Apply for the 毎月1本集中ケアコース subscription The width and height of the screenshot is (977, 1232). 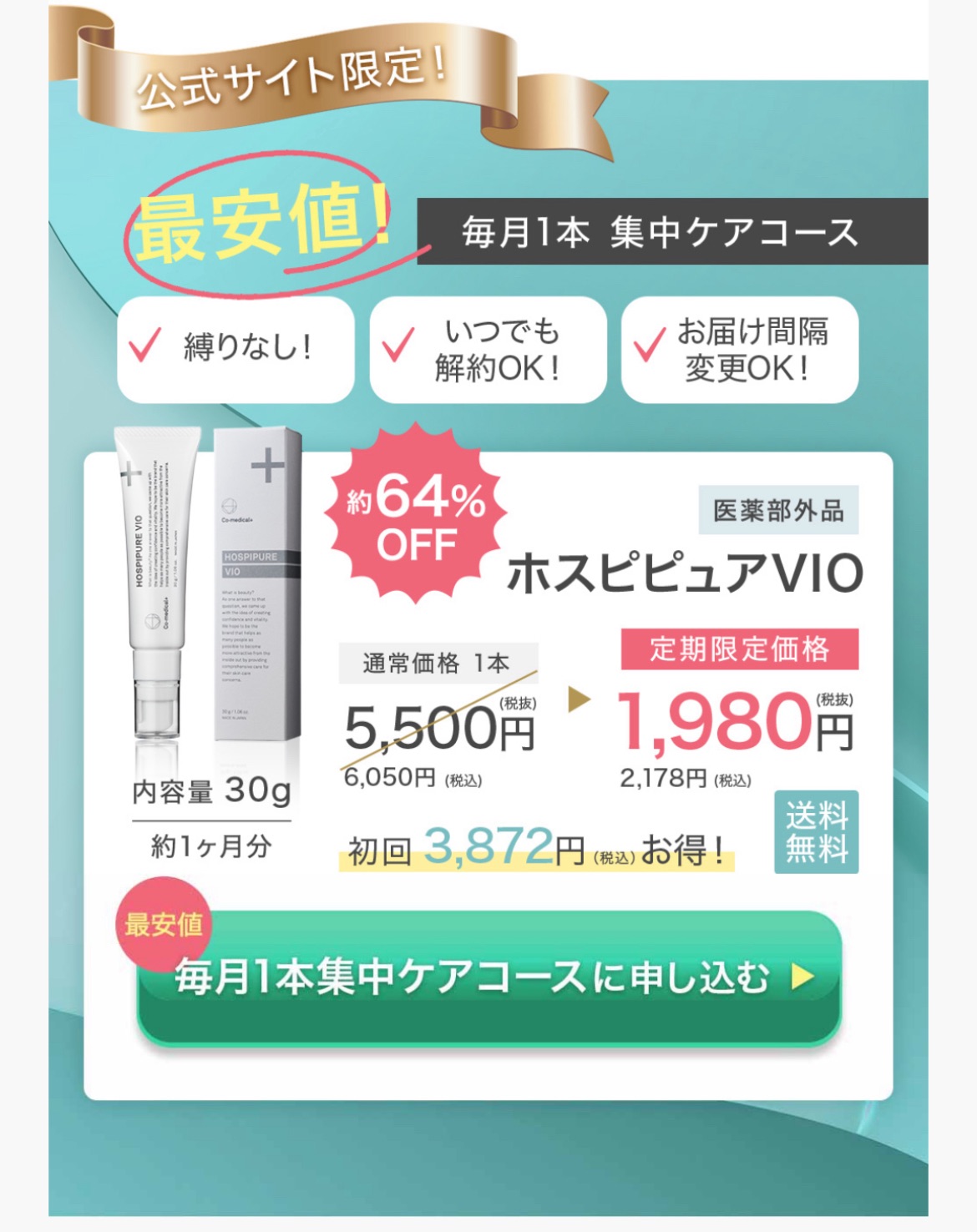pyautogui.click(x=488, y=977)
